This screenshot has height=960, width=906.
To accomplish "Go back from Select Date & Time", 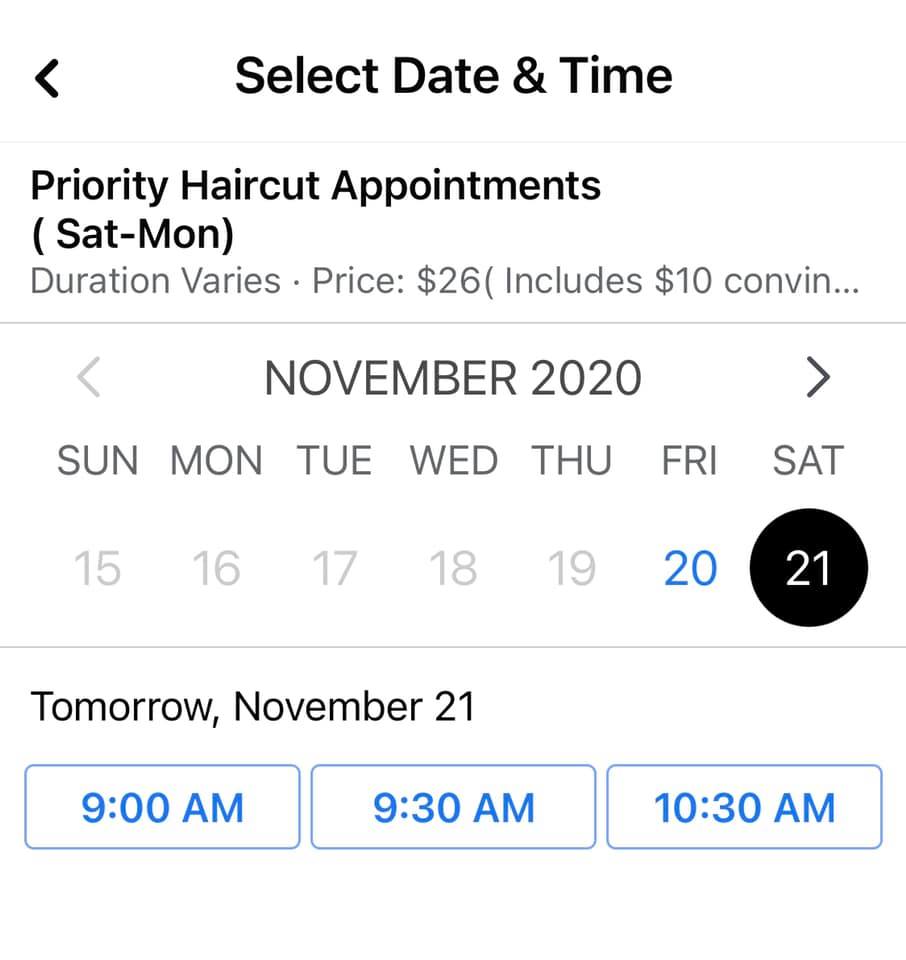I will tap(47, 77).
